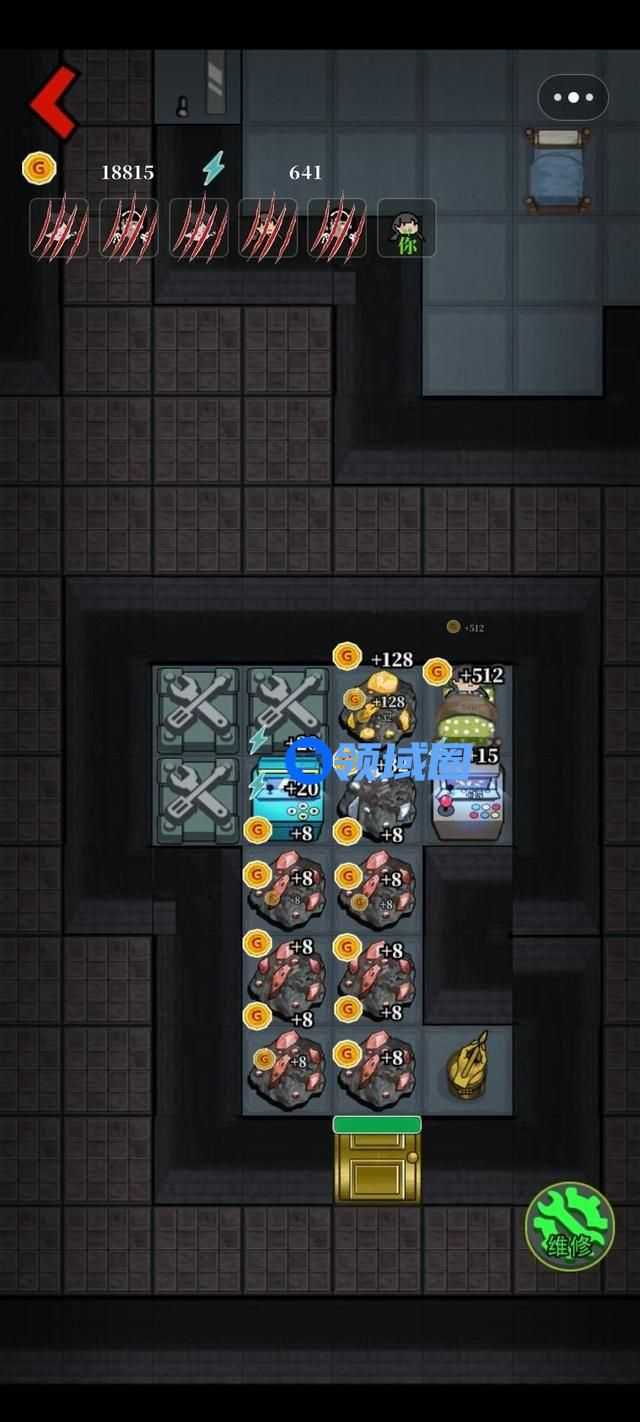Select the player avatar labeled 你
This screenshot has width=640, height=1422.
(x=407, y=229)
